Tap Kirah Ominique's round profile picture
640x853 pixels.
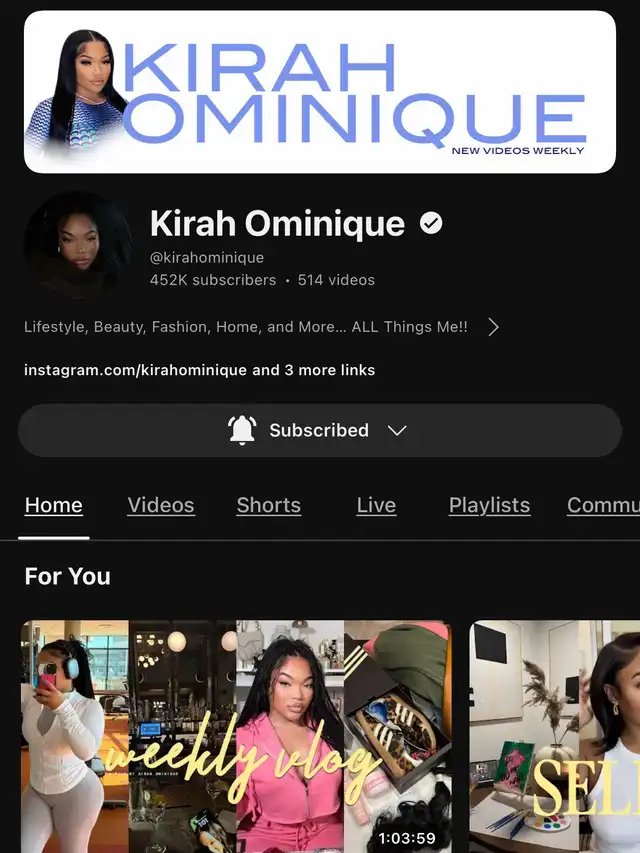pyautogui.click(x=77, y=245)
